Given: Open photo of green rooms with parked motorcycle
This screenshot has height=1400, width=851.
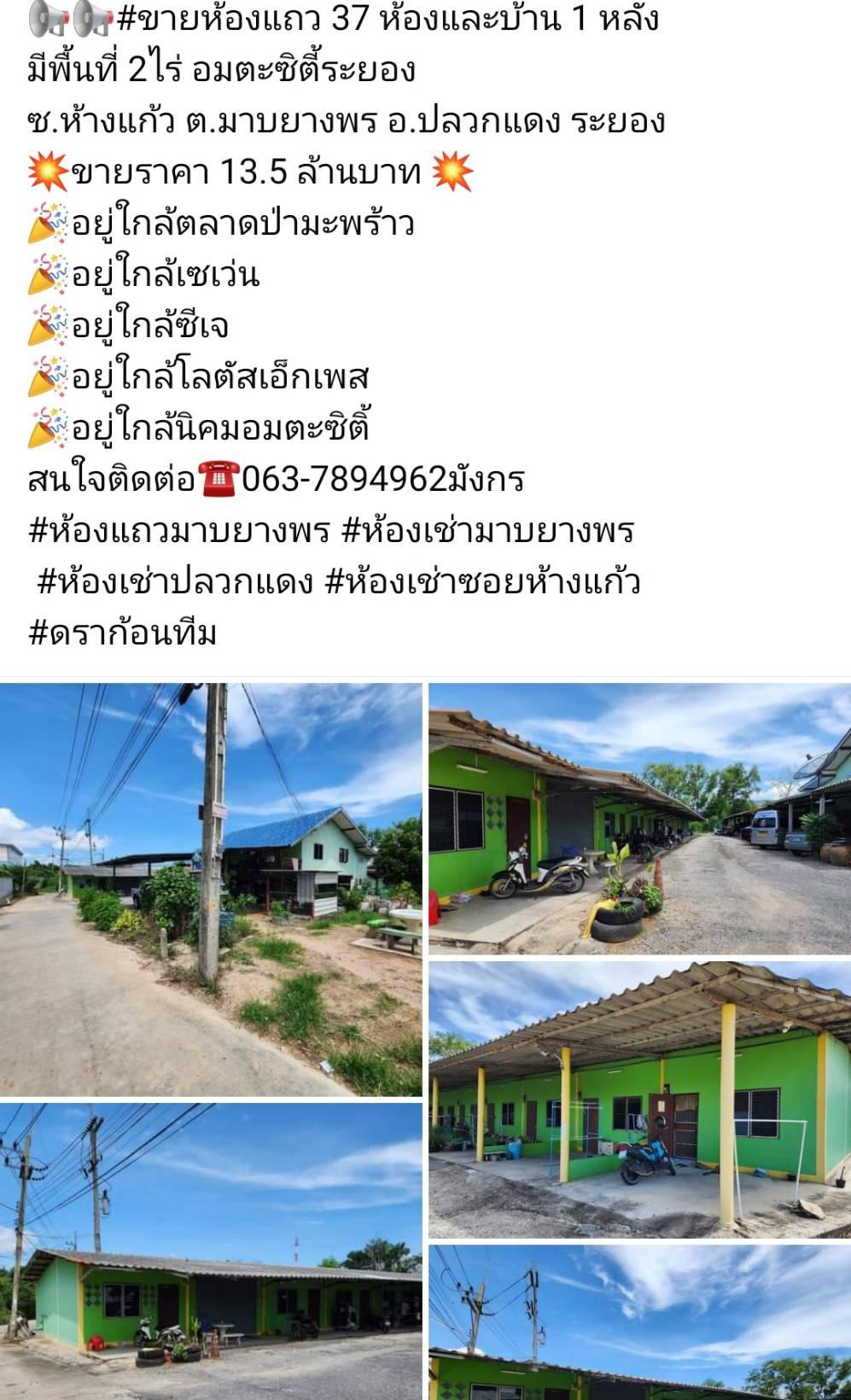Looking at the screenshot, I should point(639,819).
